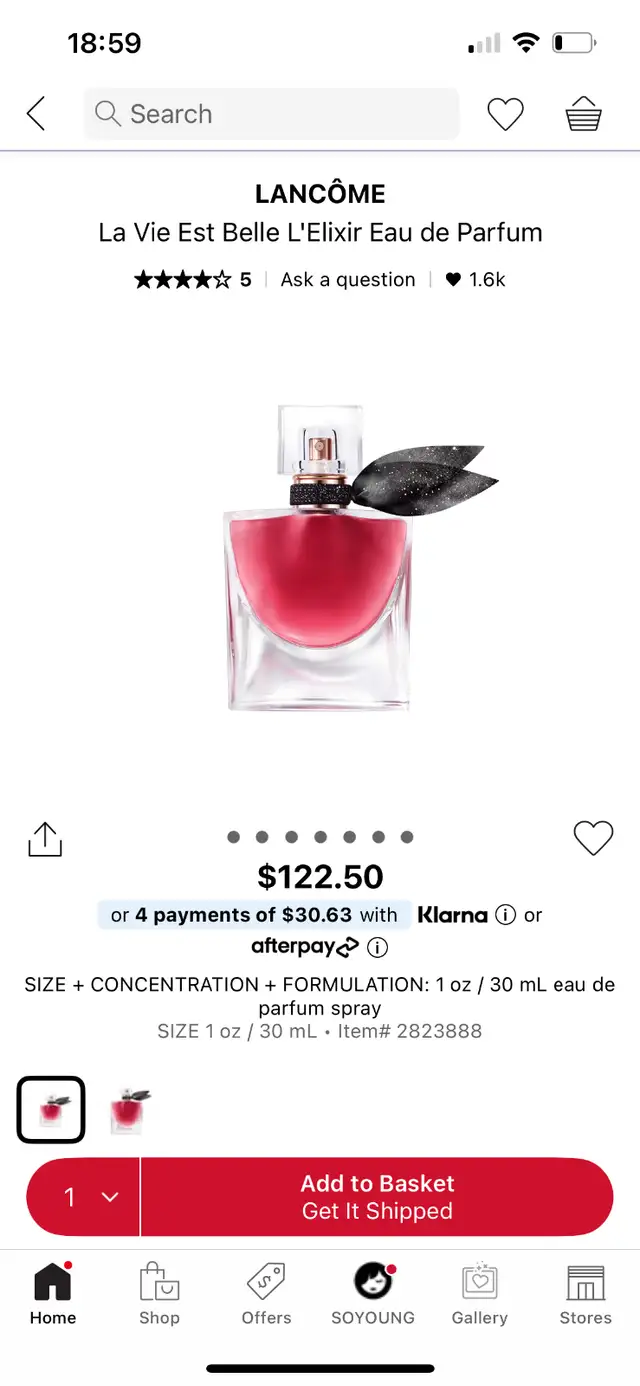This screenshot has height=1386, width=640.
Task: Tap the Search field
Action: point(271,114)
